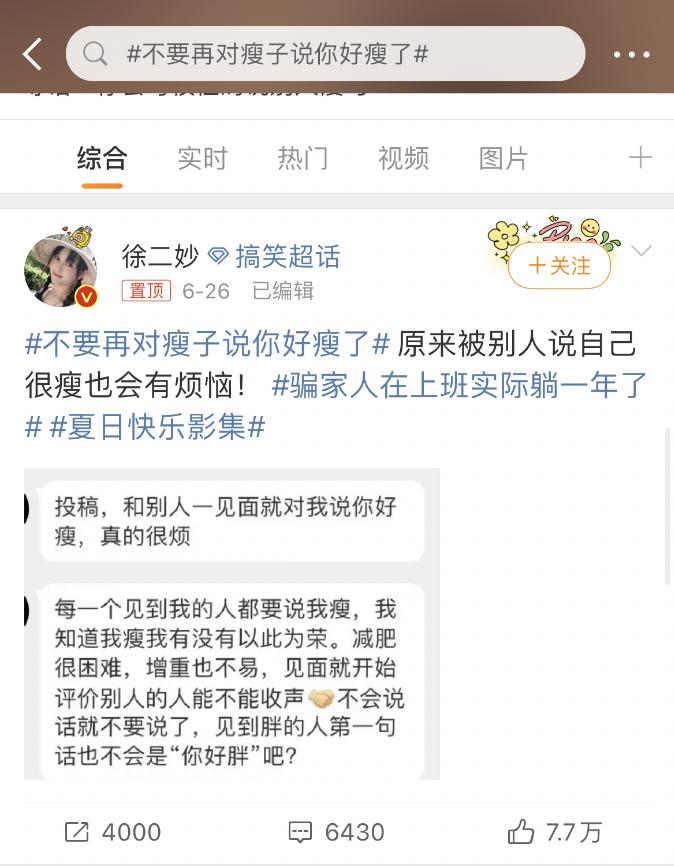Open the three-dot overflow menu
The image size is (674, 866).
pyautogui.click(x=632, y=55)
